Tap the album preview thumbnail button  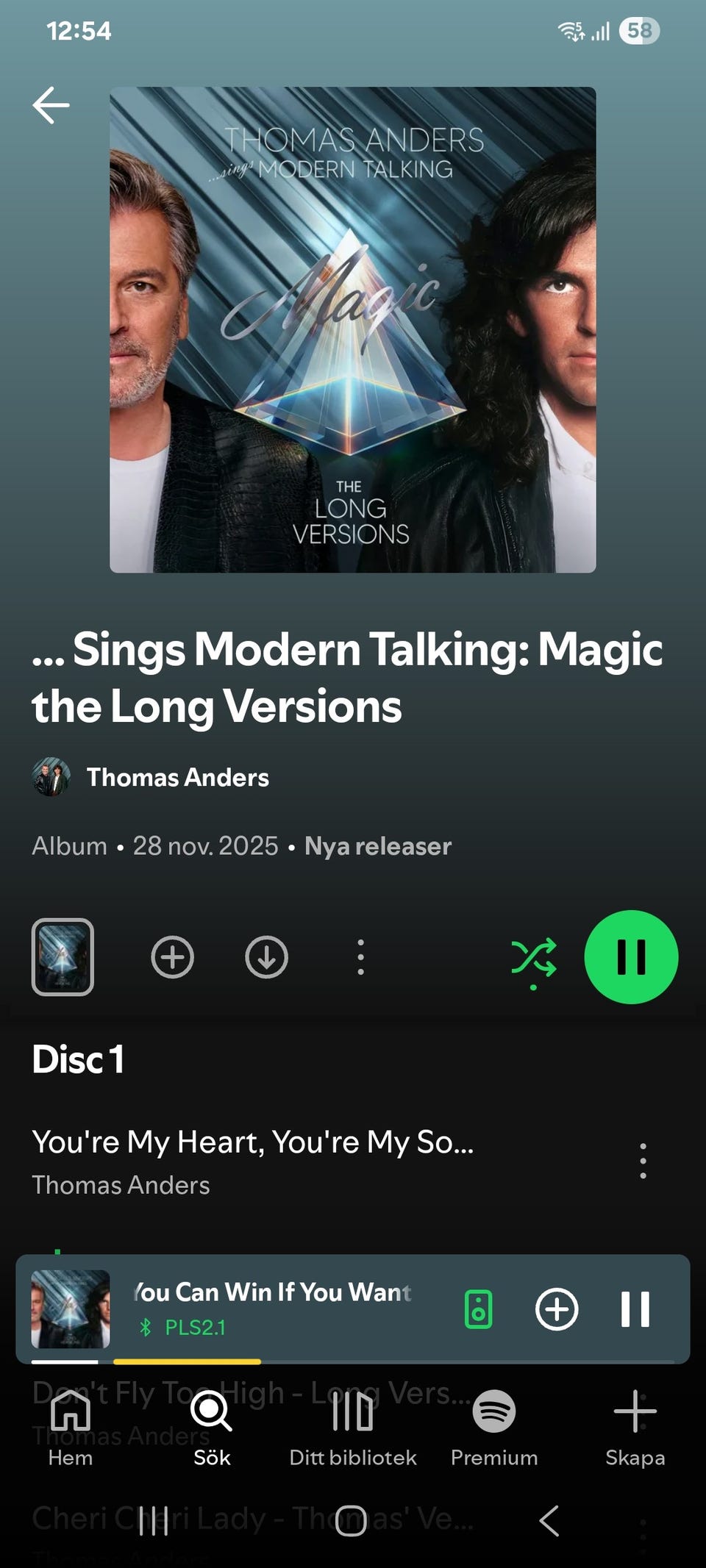click(x=63, y=957)
